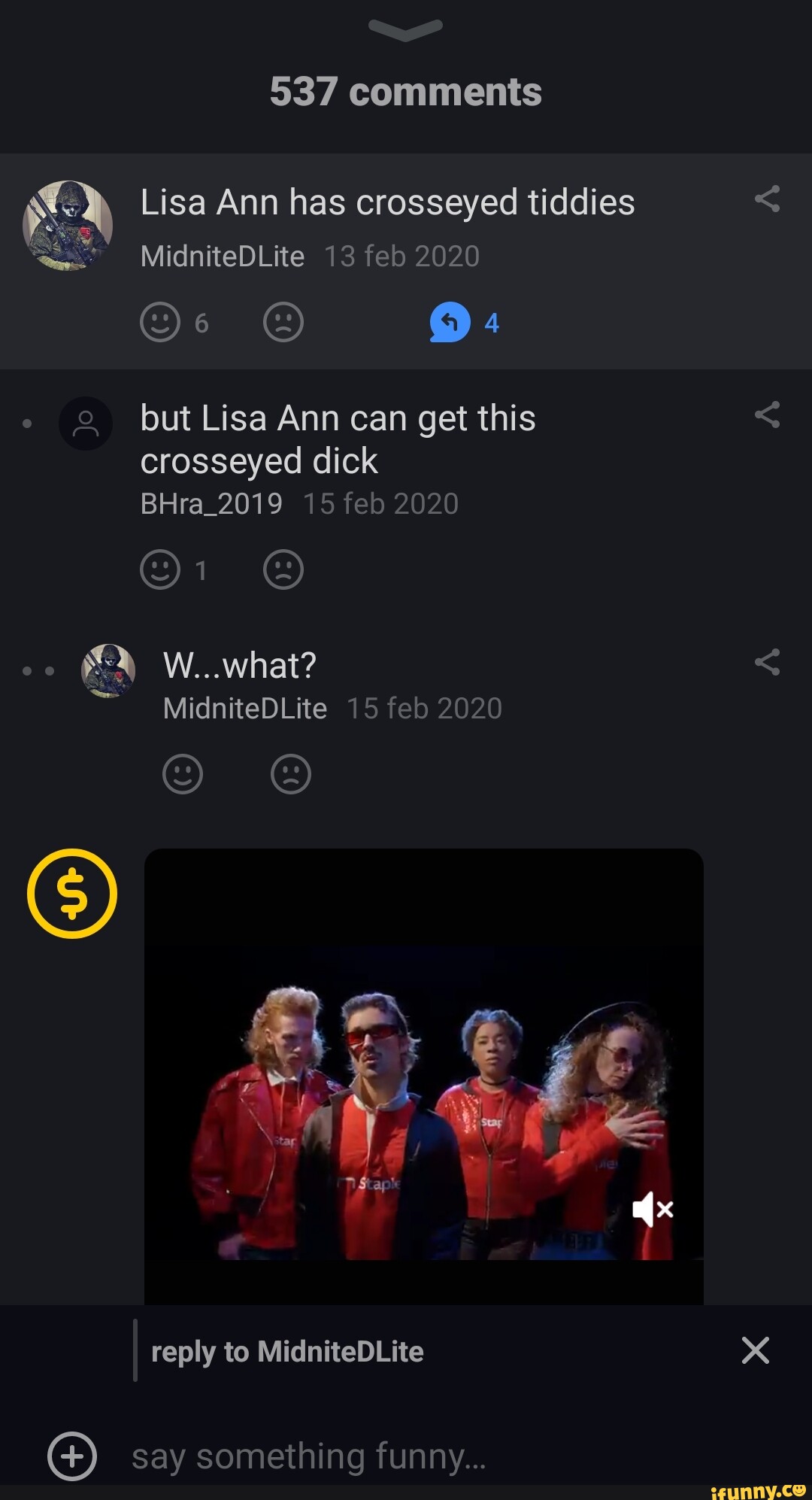The height and width of the screenshot is (1500, 812).
Task: Open the plus attachment icon near the comment field
Action: point(73,1456)
